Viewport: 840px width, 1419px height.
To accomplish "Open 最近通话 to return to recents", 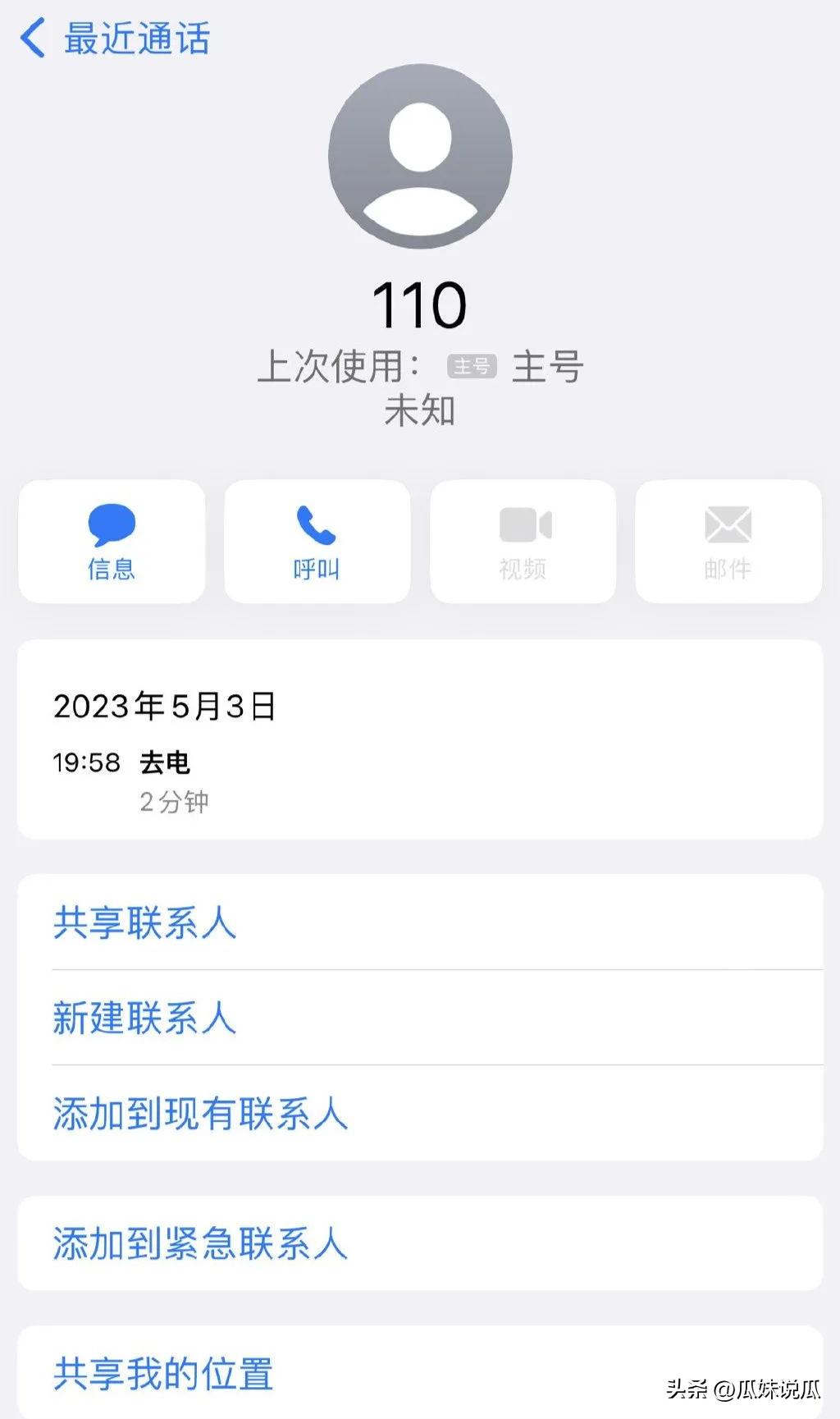I will (x=131, y=37).
